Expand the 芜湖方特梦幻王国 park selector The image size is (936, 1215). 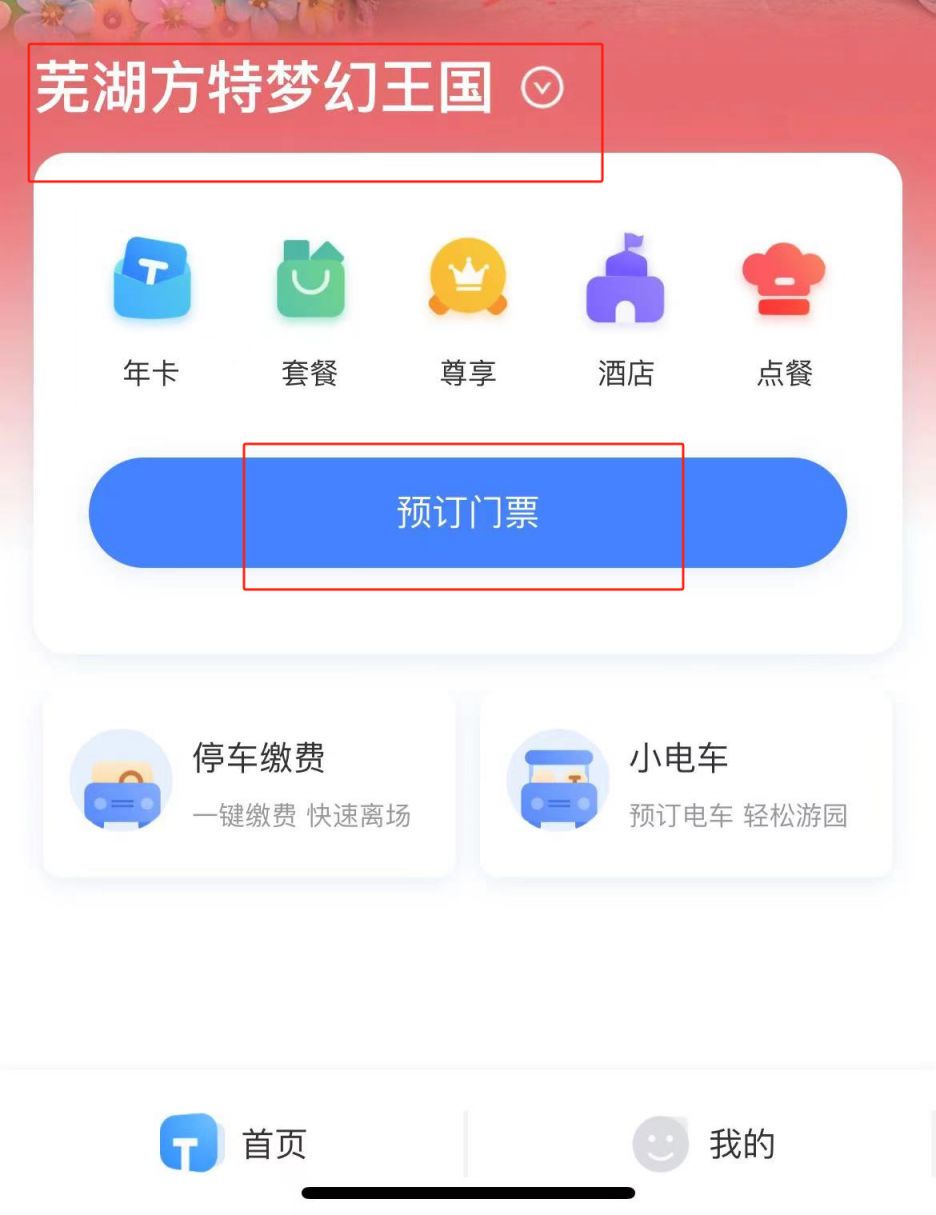pos(542,90)
